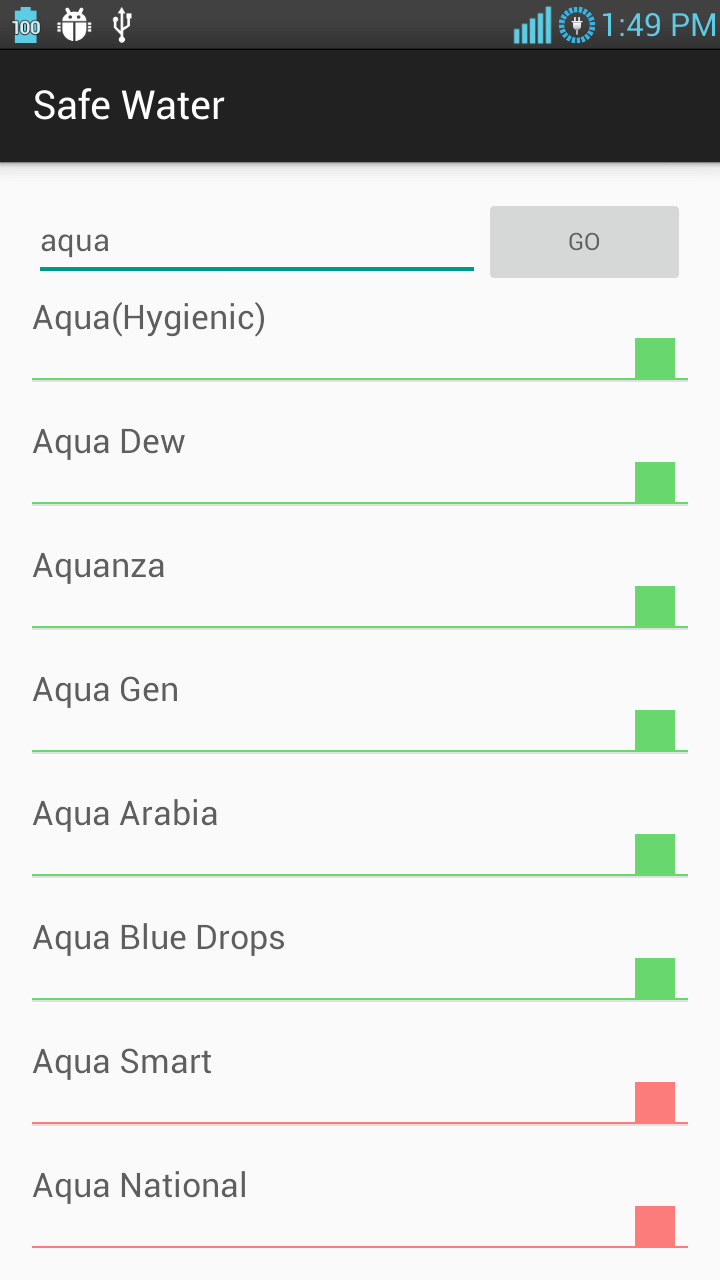Open the Aqua Gen row

coord(106,690)
